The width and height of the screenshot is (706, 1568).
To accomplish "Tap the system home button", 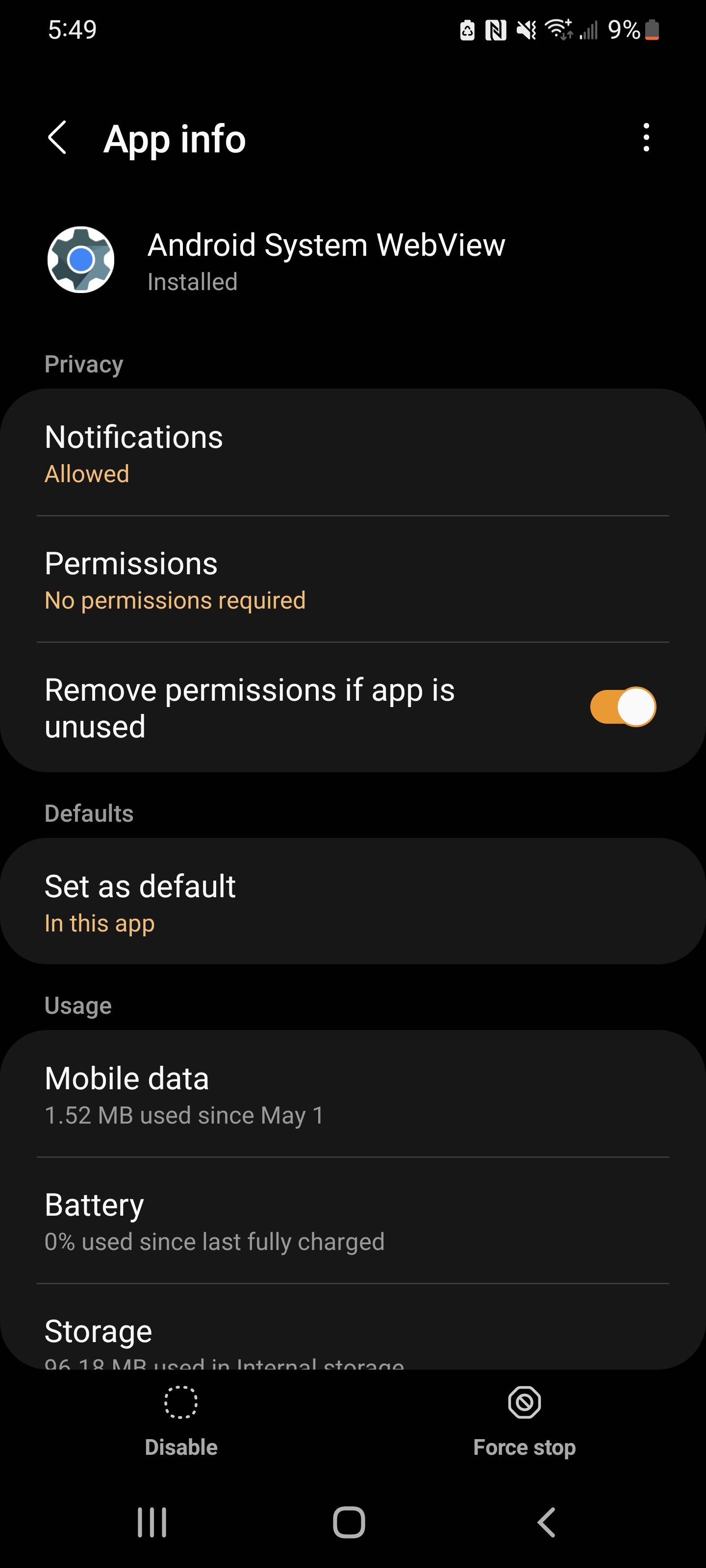I will [349, 1522].
